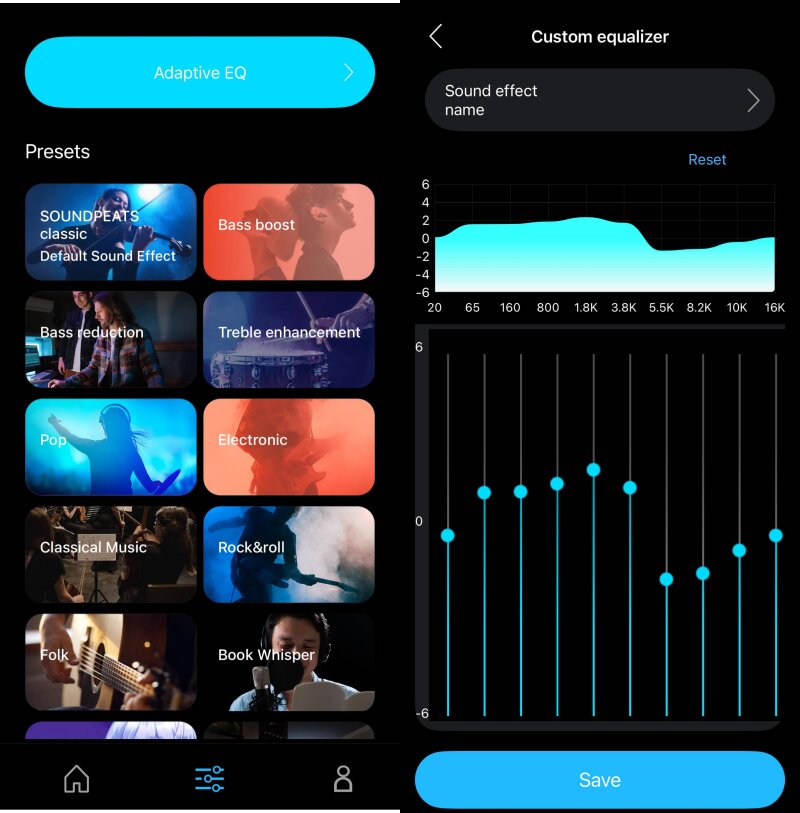Viewport: 800px width, 813px height.
Task: Open the Adaptive EQ option
Action: 200,73
